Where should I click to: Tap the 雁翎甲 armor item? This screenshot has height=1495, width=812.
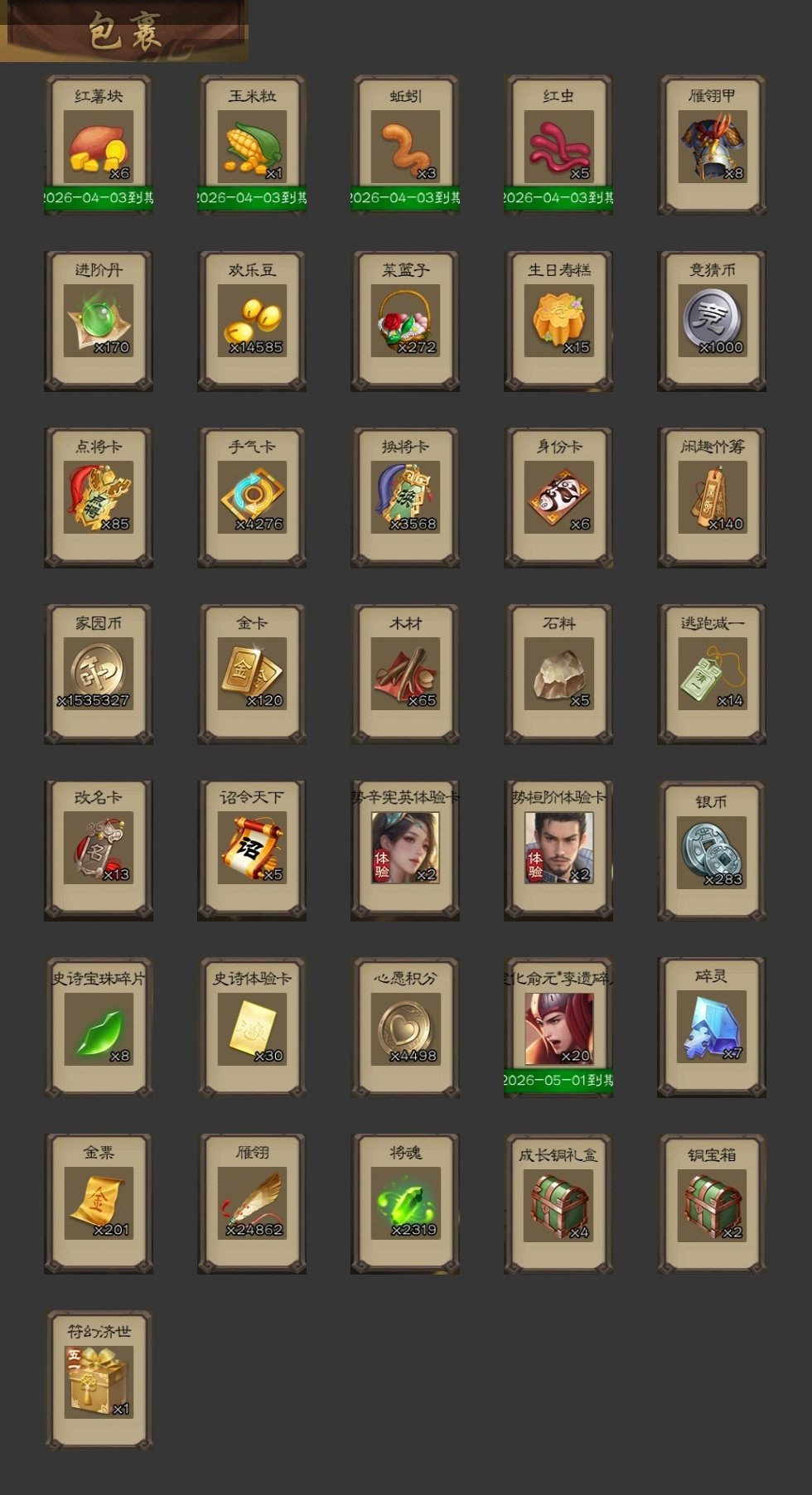tap(712, 146)
